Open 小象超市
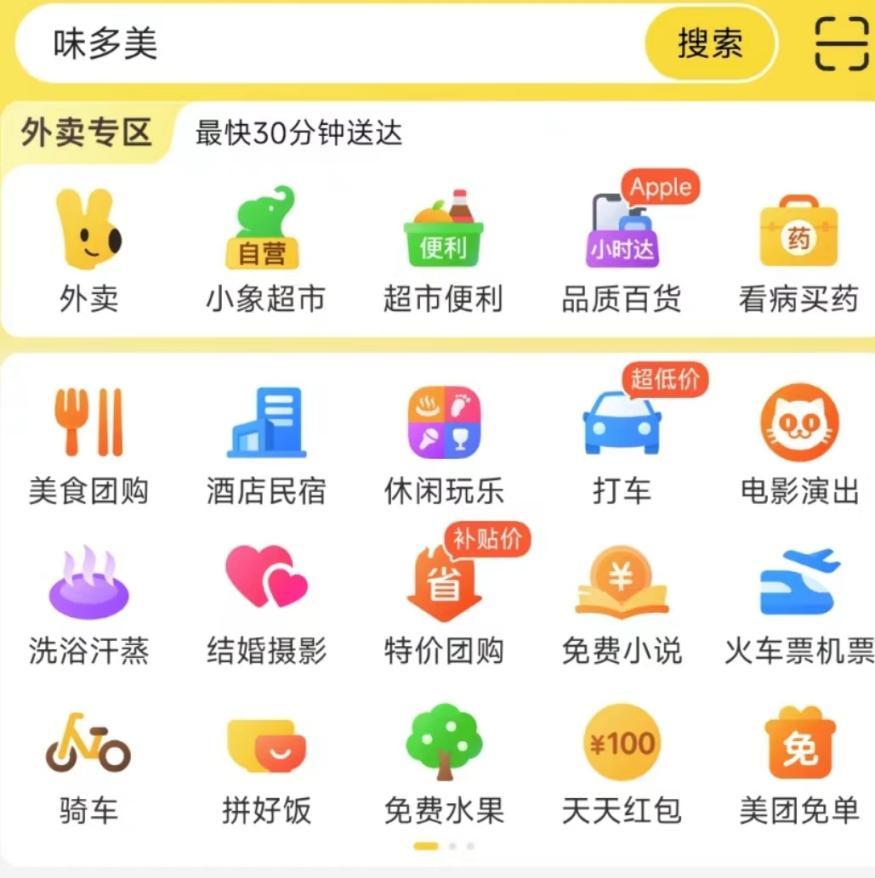This screenshot has width=875, height=878. coord(265,250)
